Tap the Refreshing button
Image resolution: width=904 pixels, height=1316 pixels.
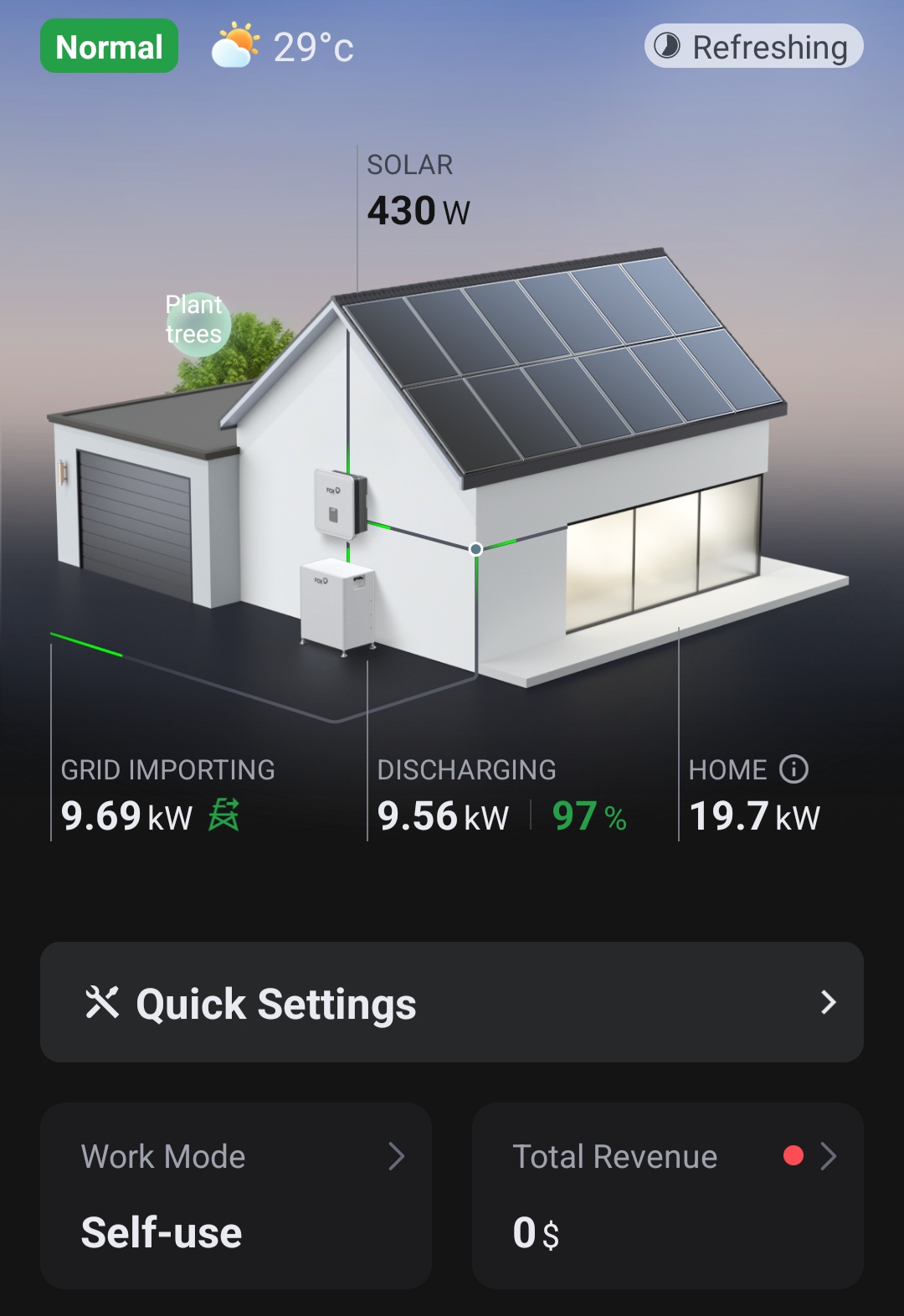click(x=753, y=47)
